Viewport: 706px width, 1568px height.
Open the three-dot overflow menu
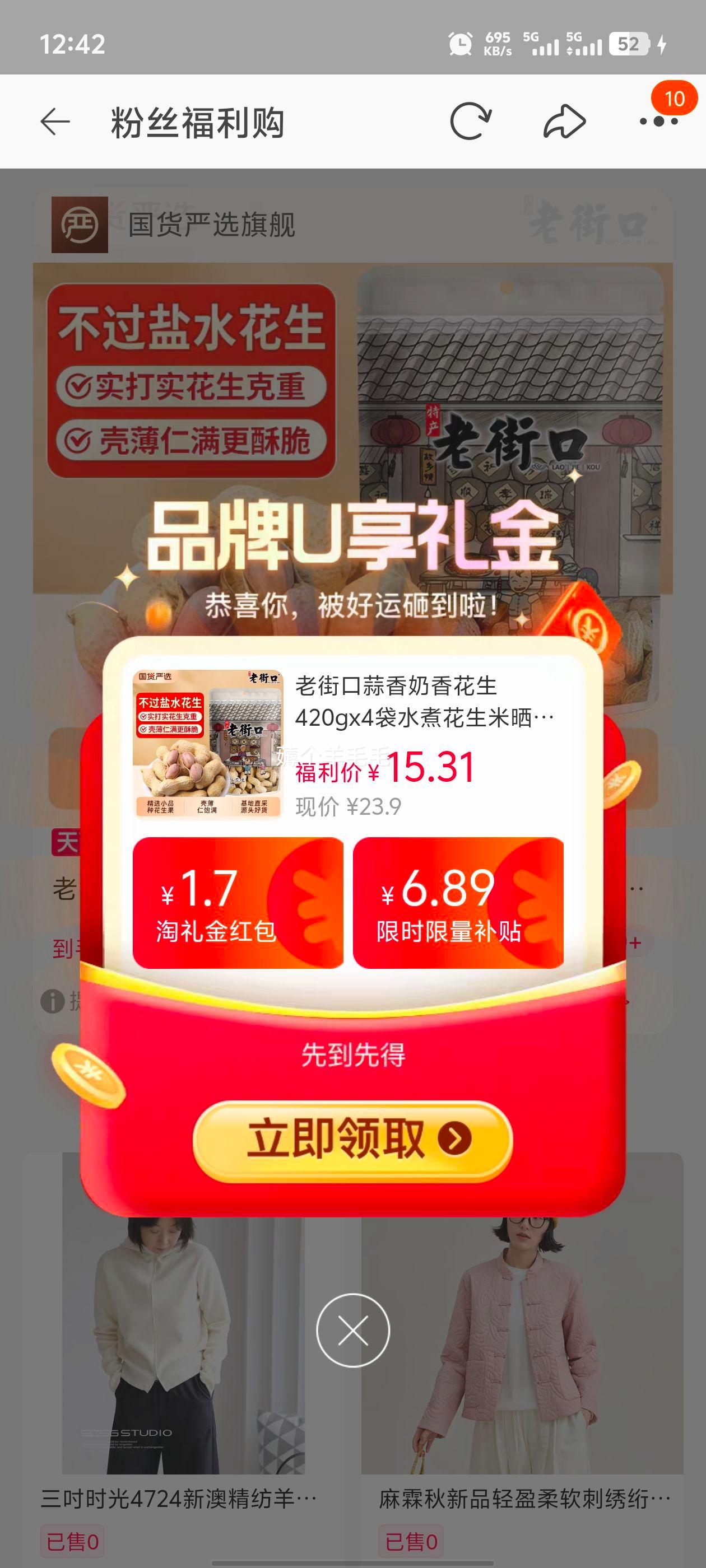coord(658,122)
